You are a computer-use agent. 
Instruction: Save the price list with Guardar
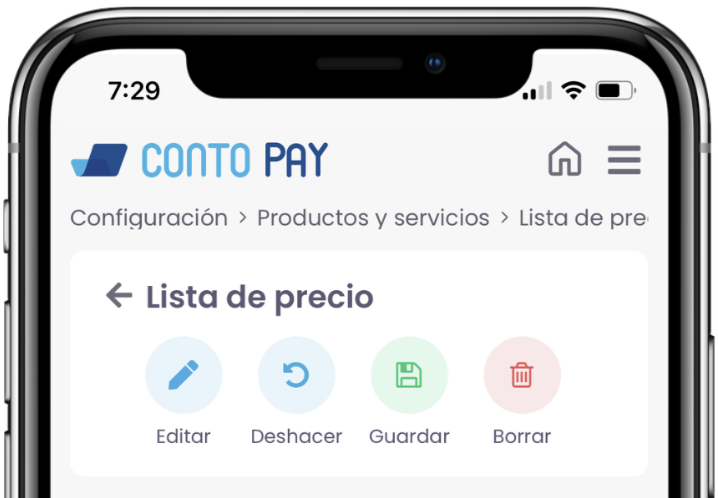(x=409, y=376)
